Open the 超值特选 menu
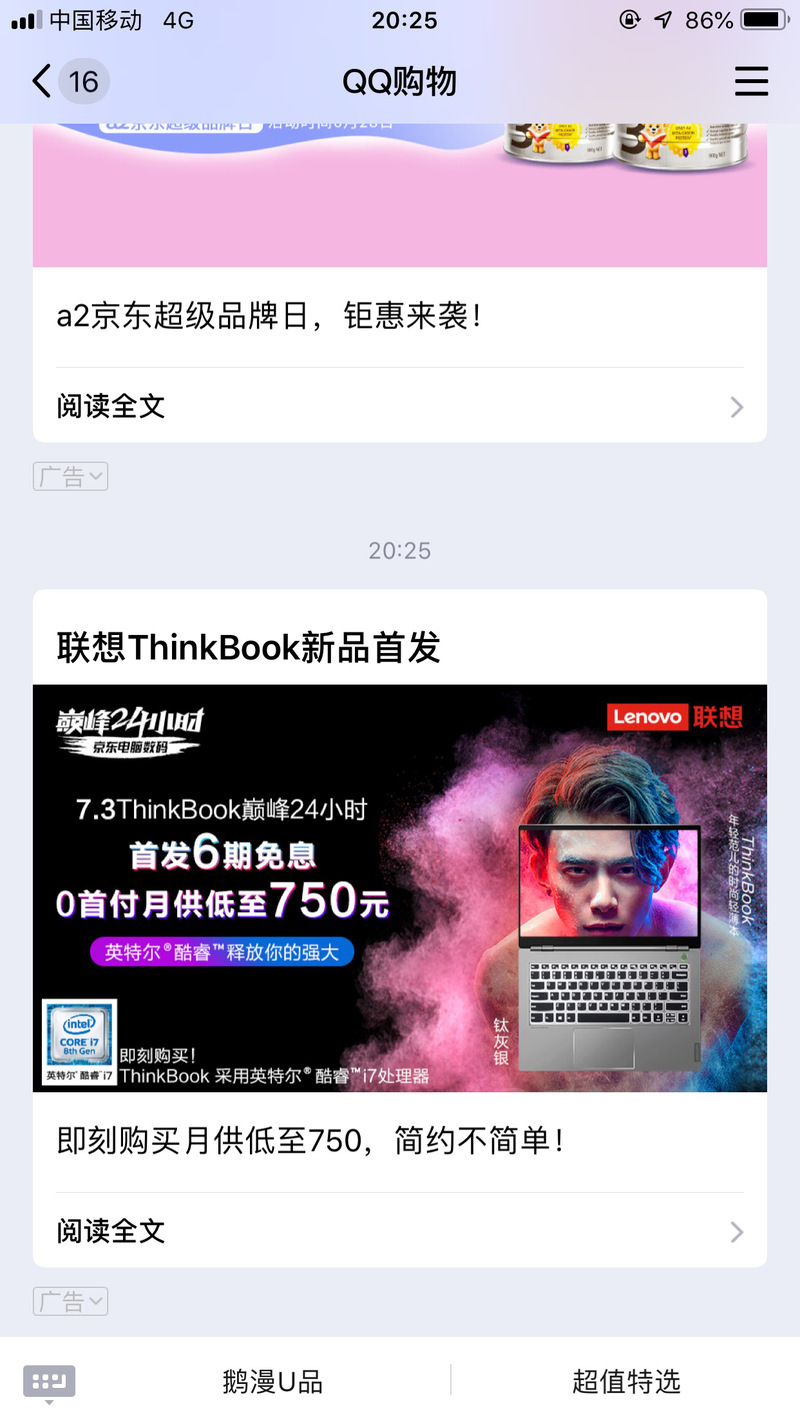The height and width of the screenshot is (1422, 800). point(626,1382)
